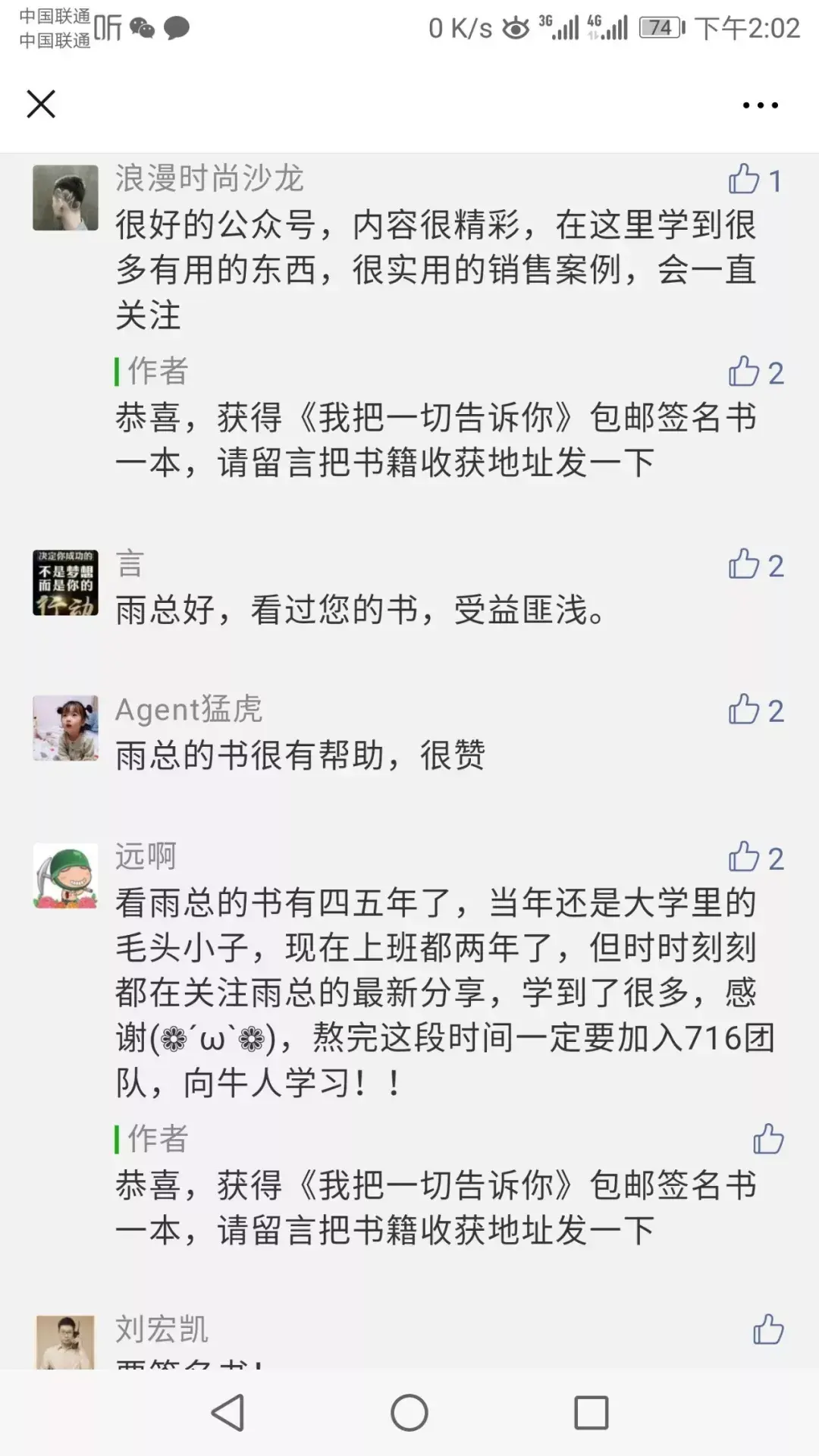Like Agent猛虎's comment
The width and height of the screenshot is (819, 1456).
[x=745, y=710]
